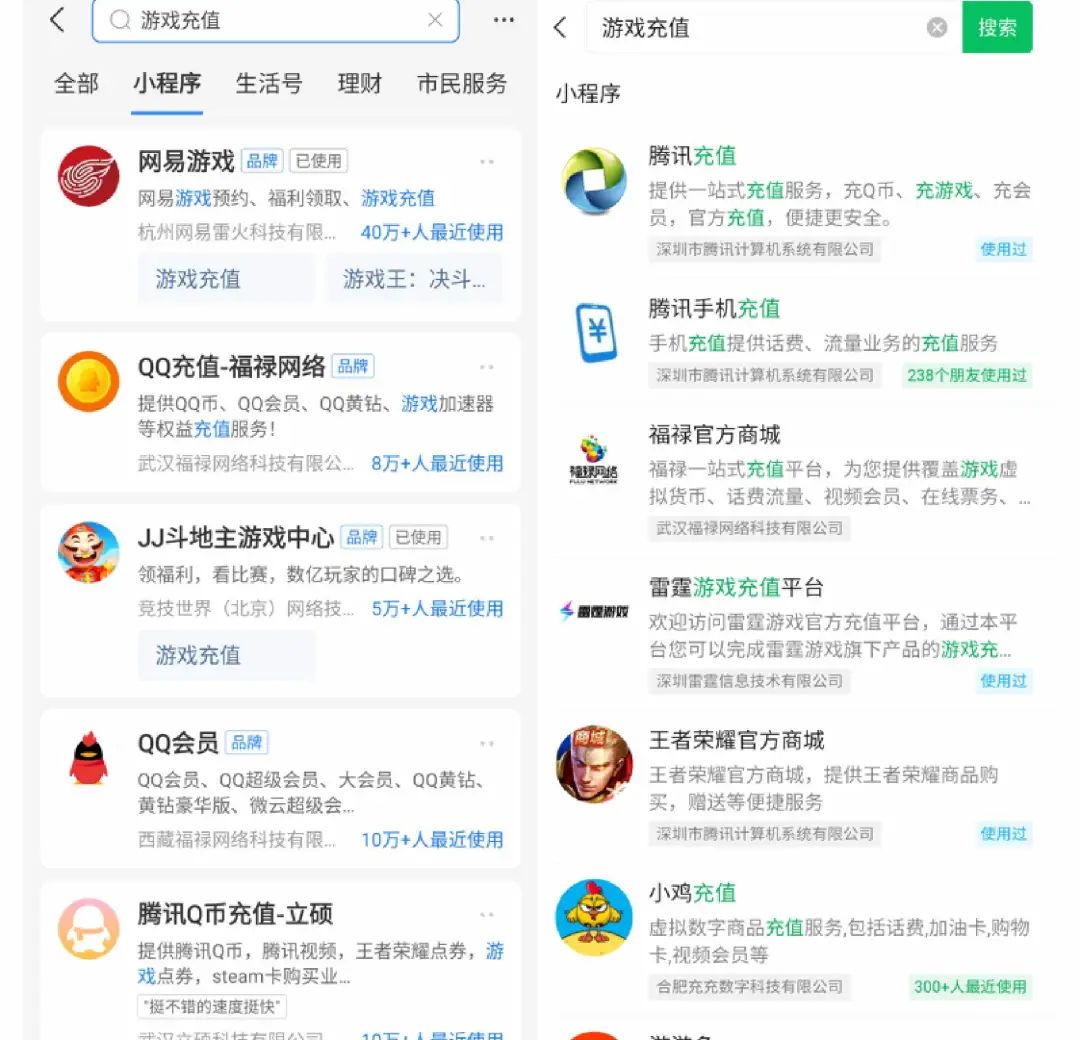Open 福禄官方商城 result
This screenshot has height=1040, width=1080.
(714, 435)
